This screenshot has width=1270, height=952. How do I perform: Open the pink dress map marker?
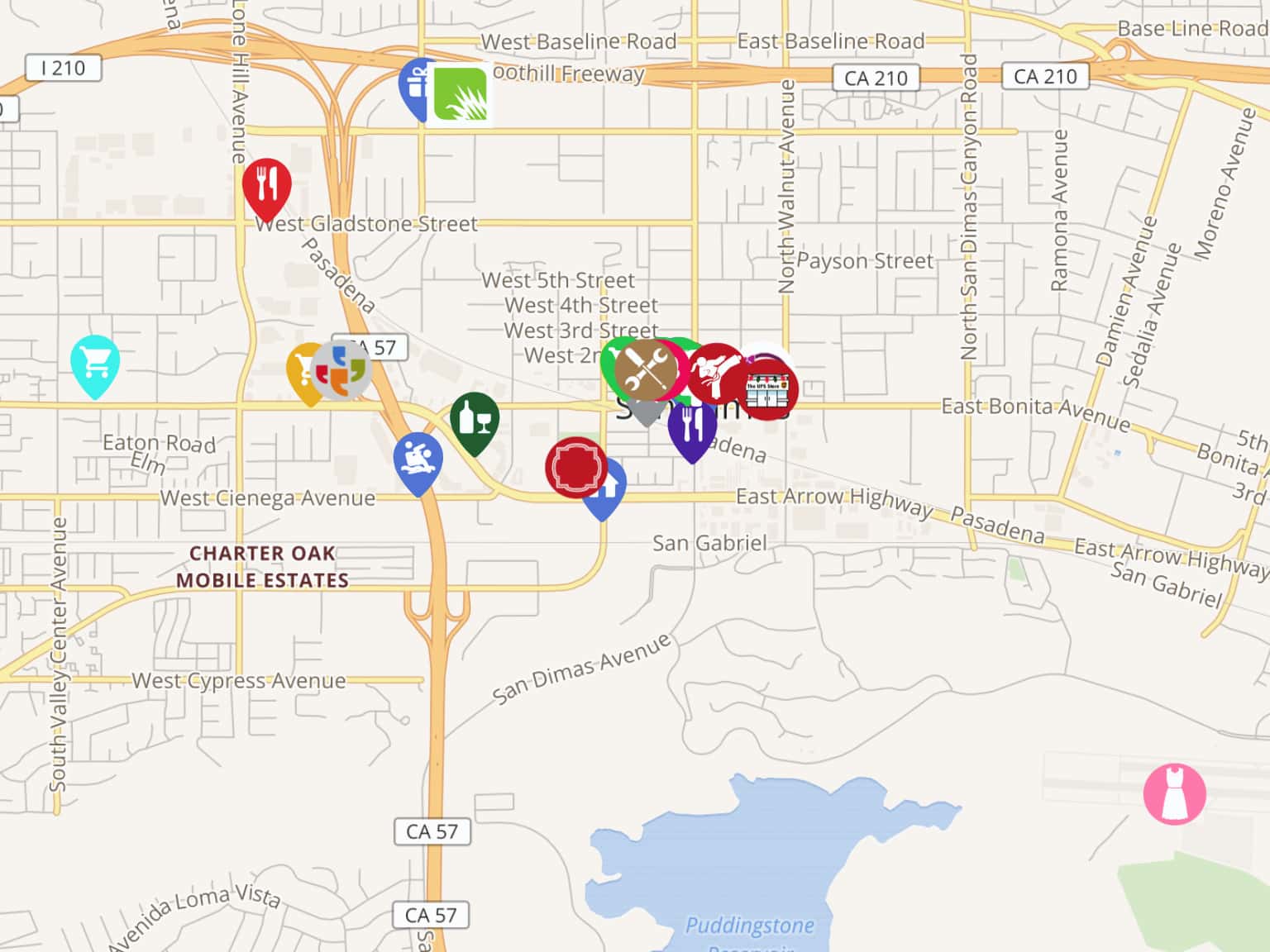click(x=1174, y=794)
